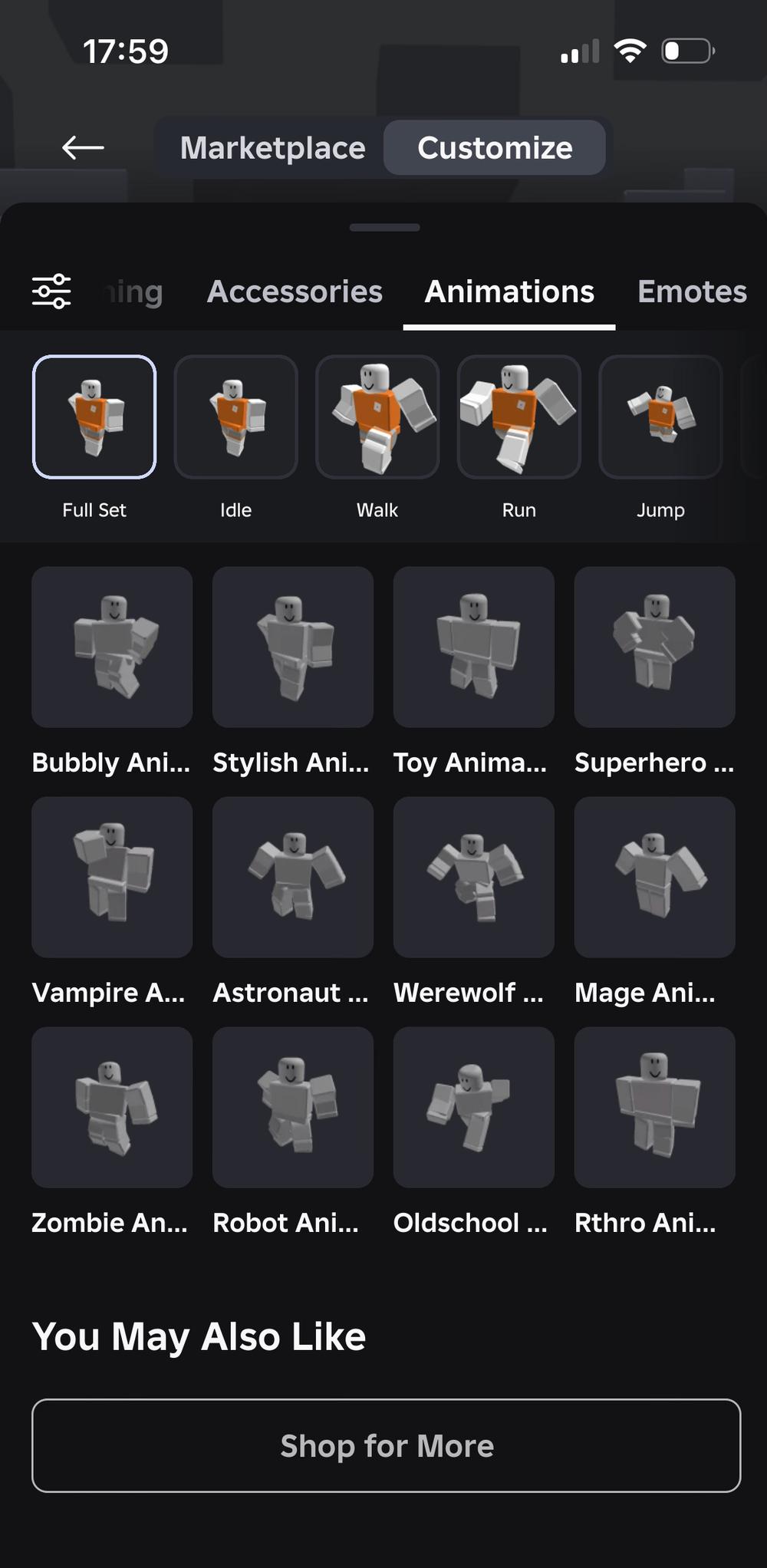Select the Idle animation category

[235, 417]
